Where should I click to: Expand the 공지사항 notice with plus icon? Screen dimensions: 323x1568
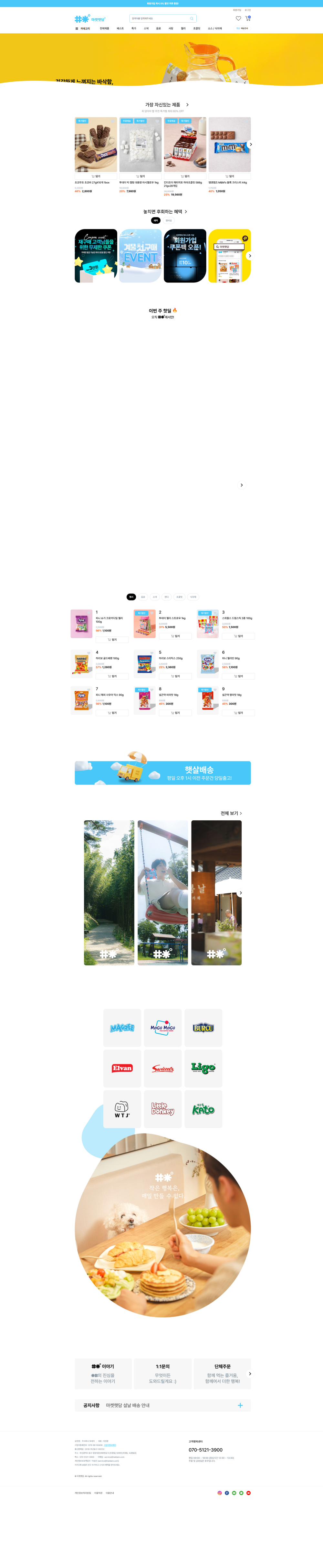[240, 1405]
